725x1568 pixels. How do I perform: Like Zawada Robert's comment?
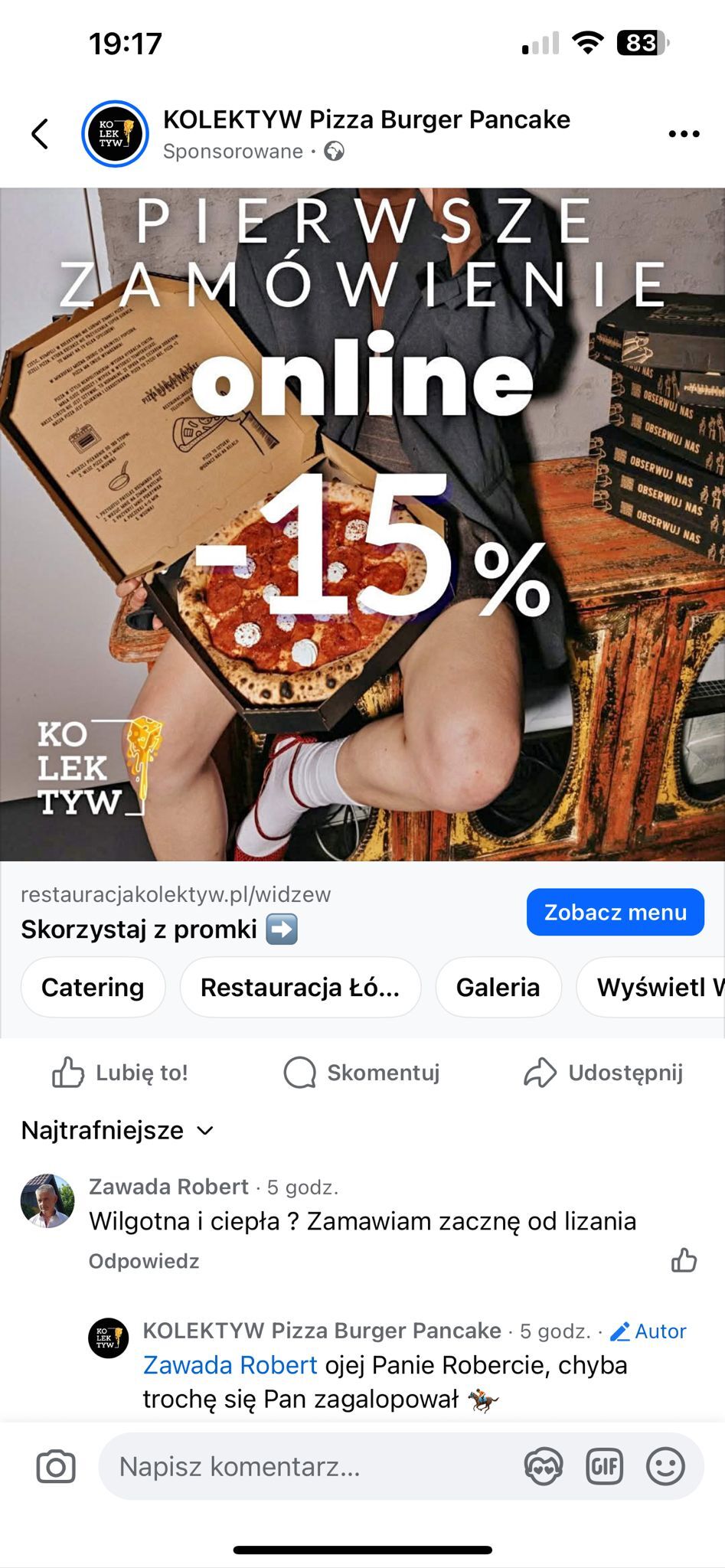point(684,1260)
